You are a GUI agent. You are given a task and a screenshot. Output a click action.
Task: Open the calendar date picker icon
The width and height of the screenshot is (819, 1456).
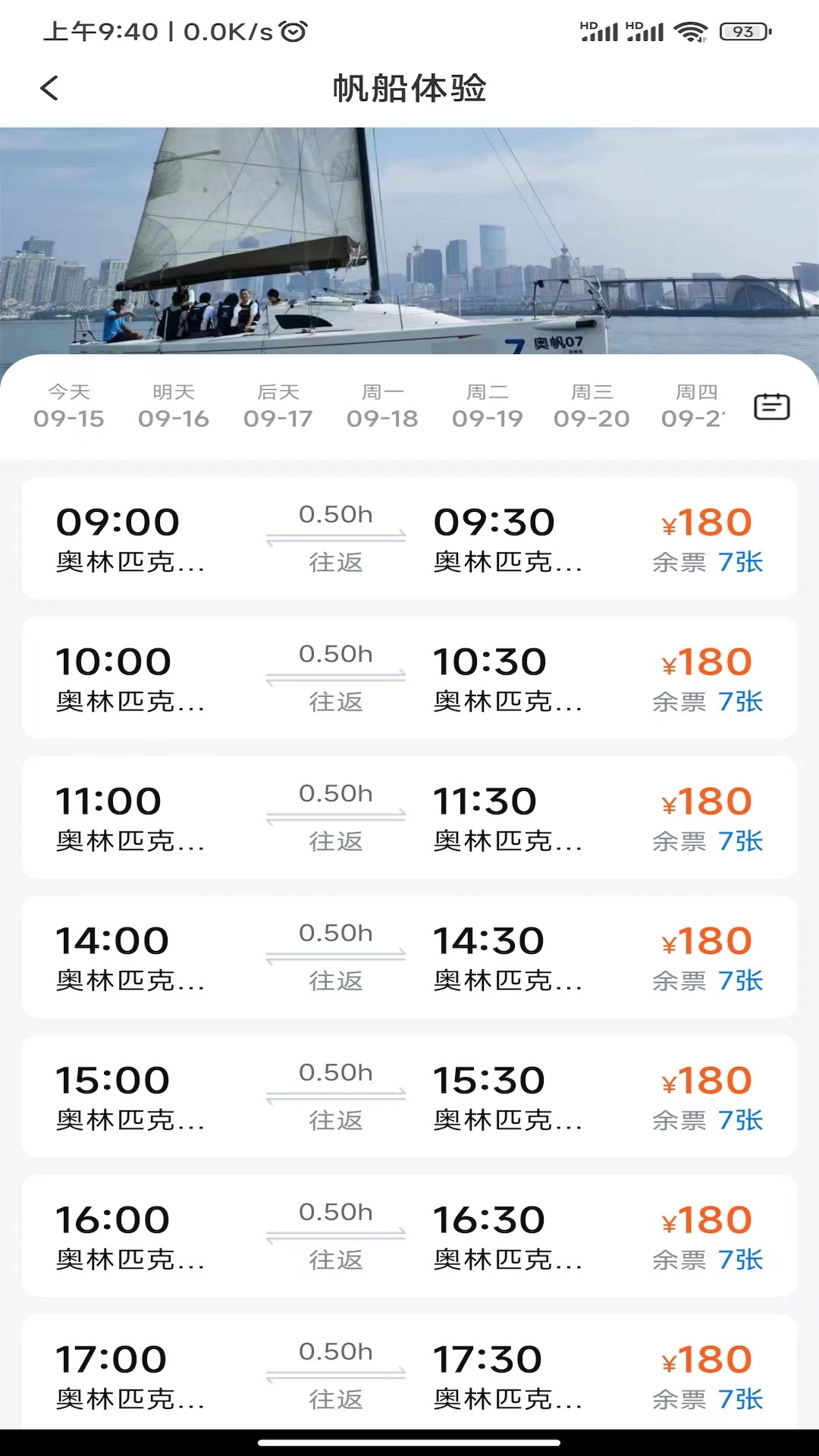[771, 406]
